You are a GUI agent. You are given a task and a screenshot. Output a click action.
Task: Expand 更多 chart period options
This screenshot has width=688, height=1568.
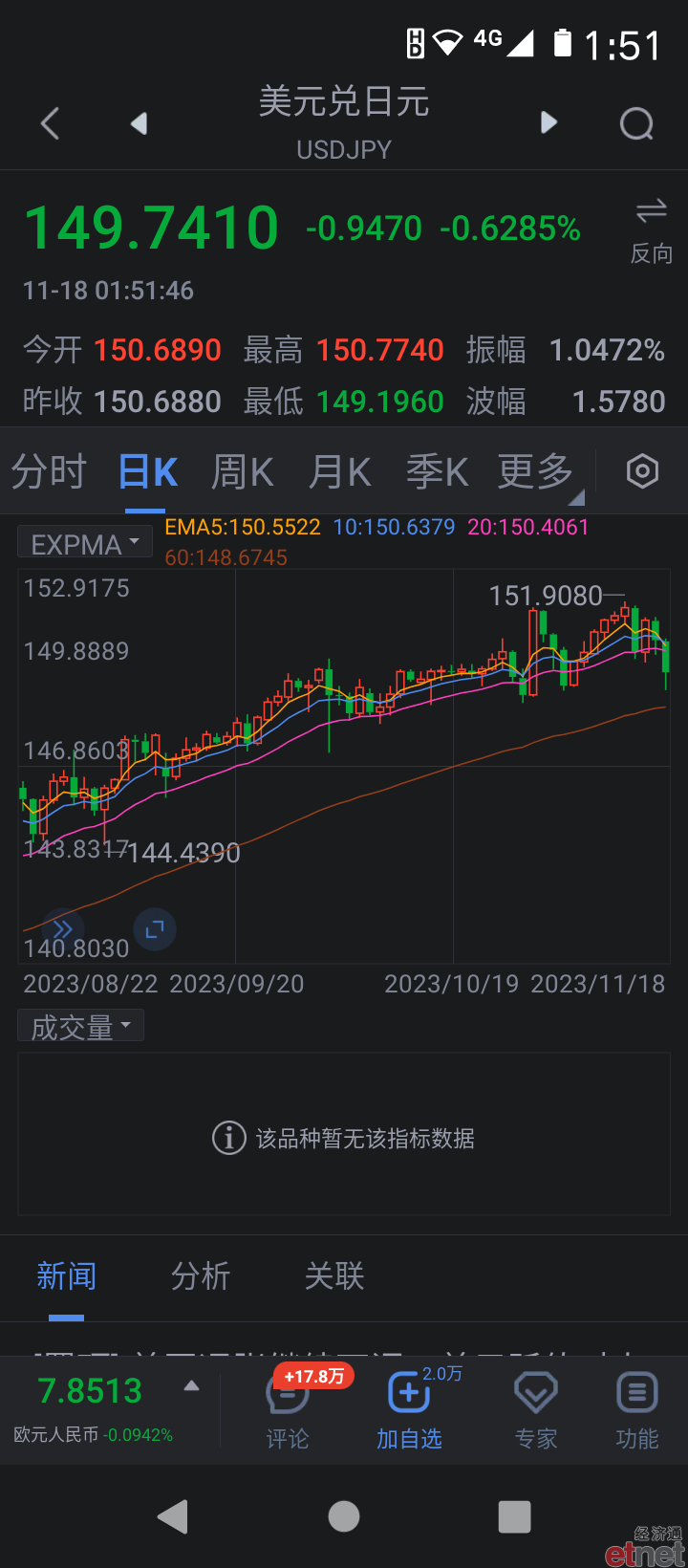[537, 472]
